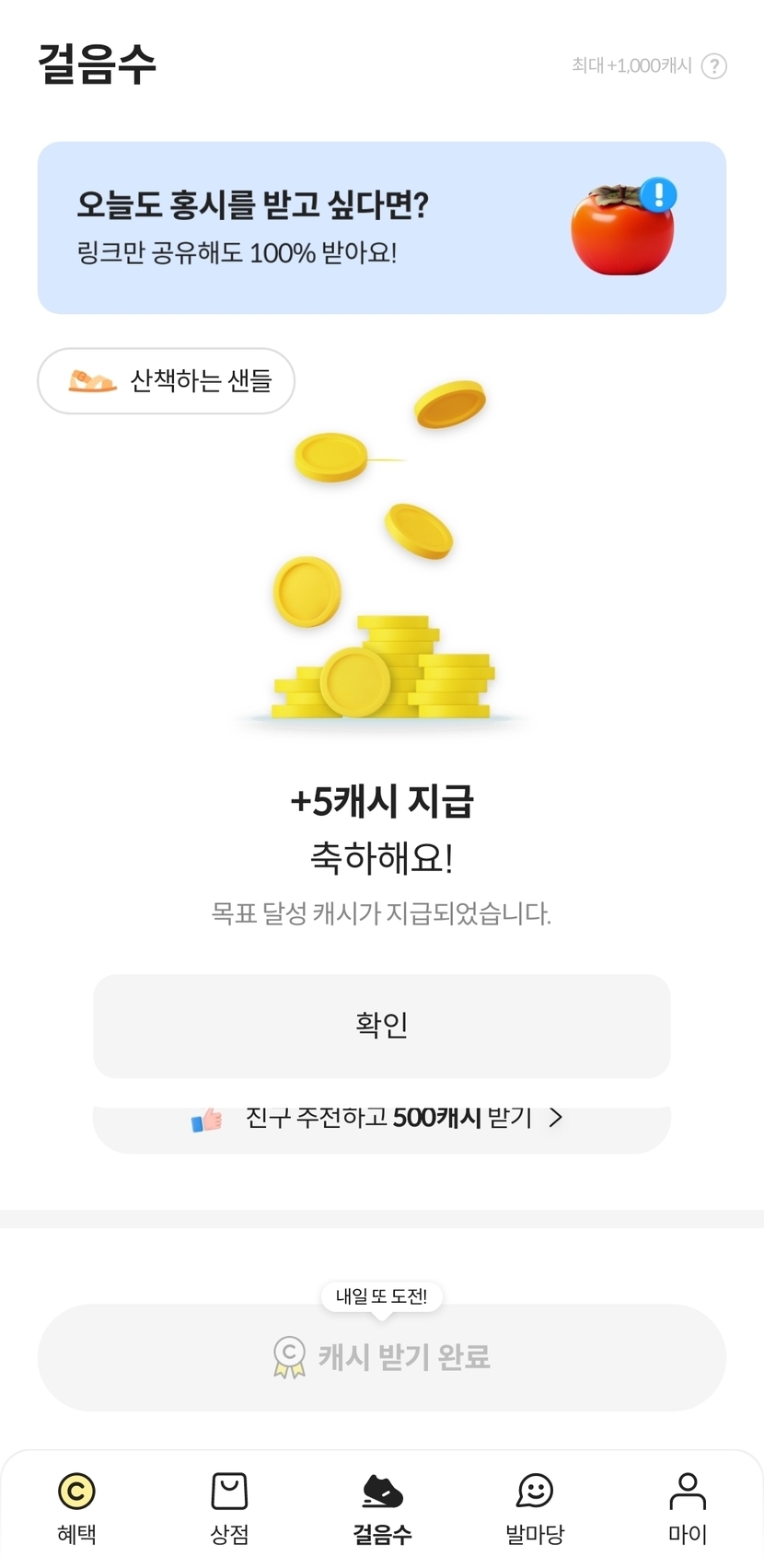This screenshot has height=1568, width=764.
Task: Tap the 산책하는 샌들 chip
Action: pyautogui.click(x=166, y=380)
